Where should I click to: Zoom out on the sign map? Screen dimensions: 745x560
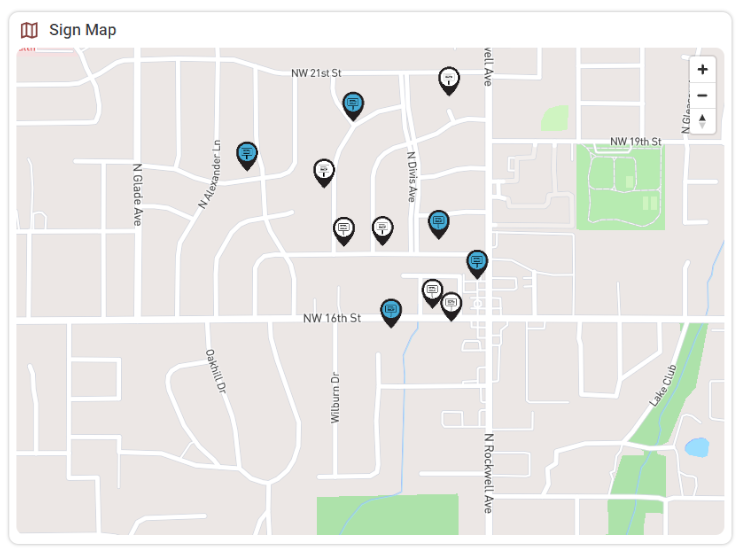tap(702, 95)
